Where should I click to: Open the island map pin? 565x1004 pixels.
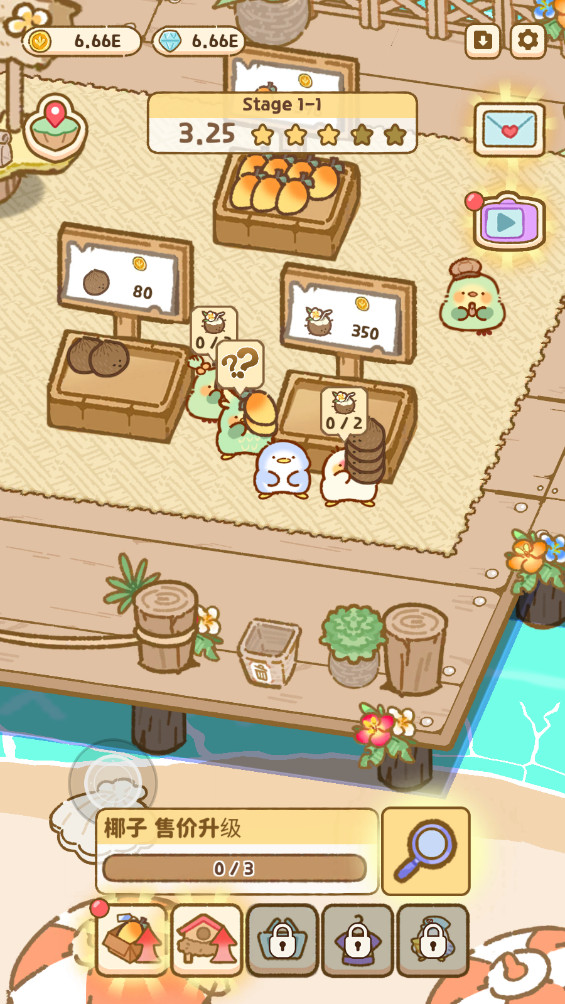(x=55, y=124)
